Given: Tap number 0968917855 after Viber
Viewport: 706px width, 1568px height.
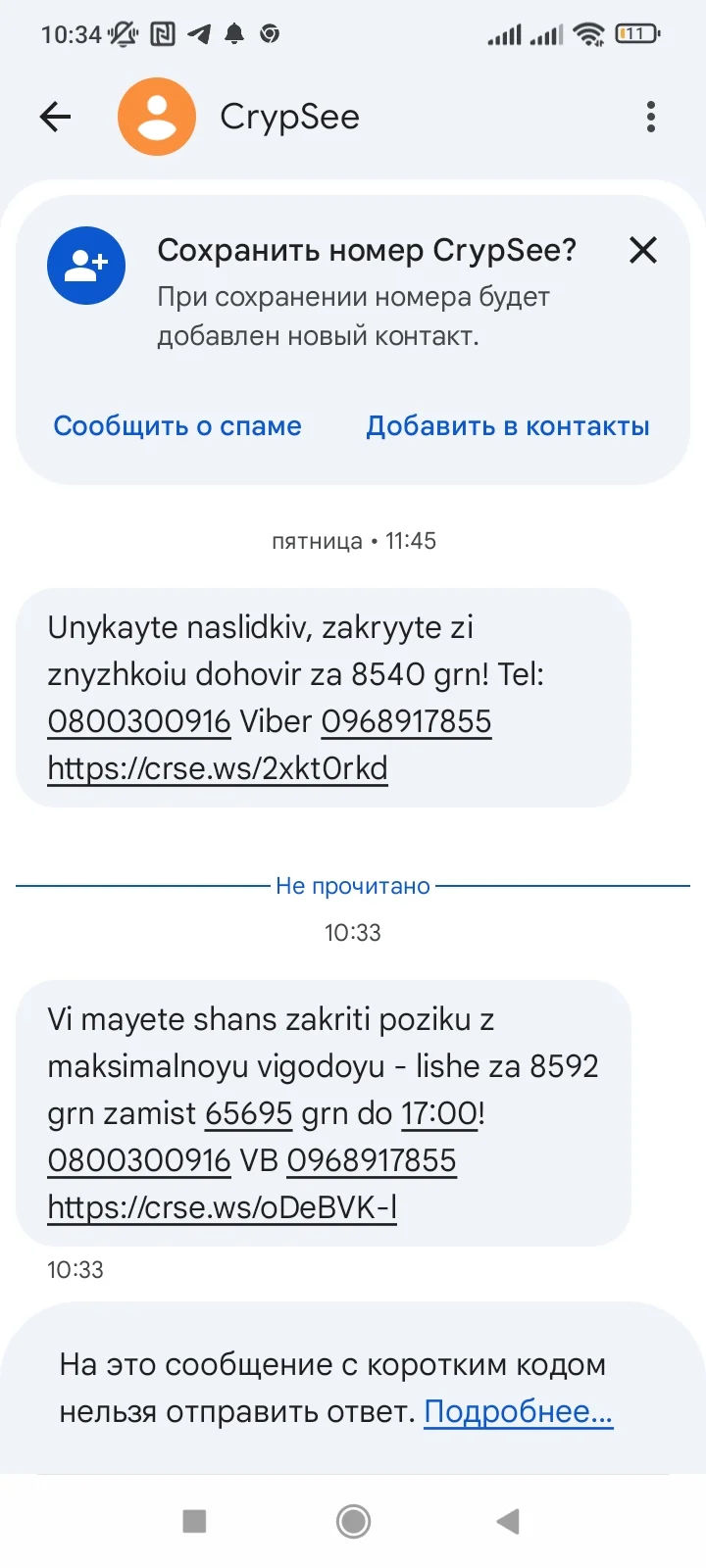Looking at the screenshot, I should pyautogui.click(x=406, y=721).
